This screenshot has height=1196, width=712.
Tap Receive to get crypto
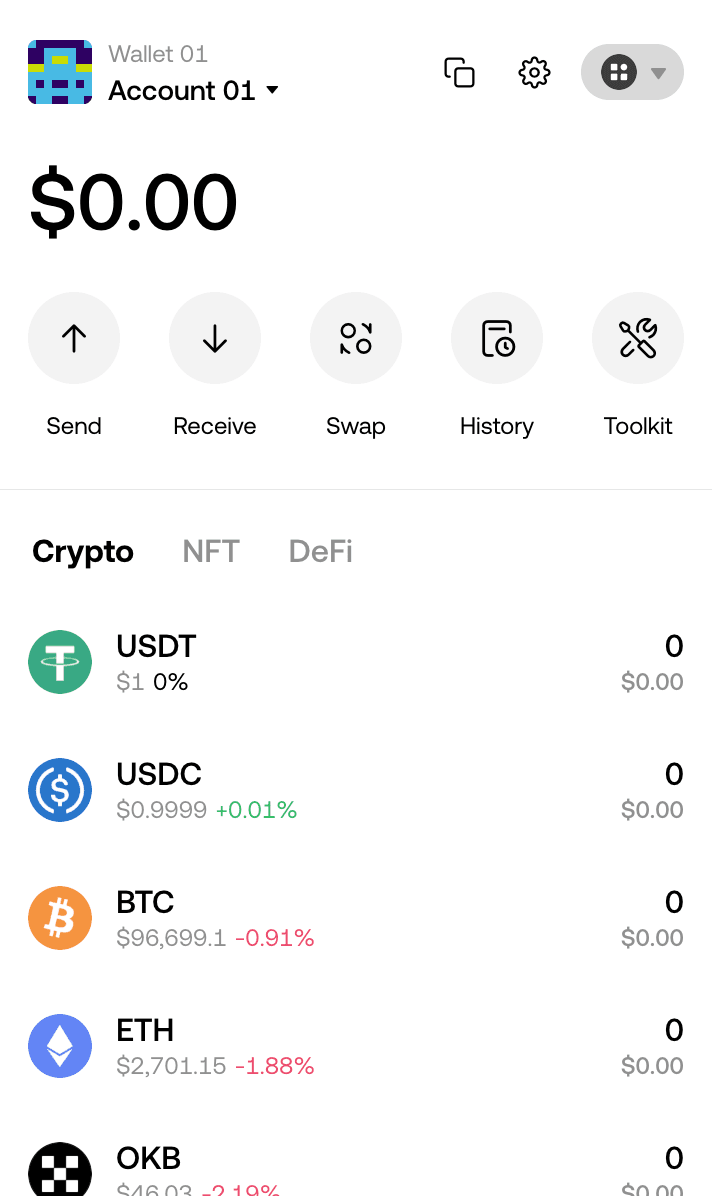point(214,338)
